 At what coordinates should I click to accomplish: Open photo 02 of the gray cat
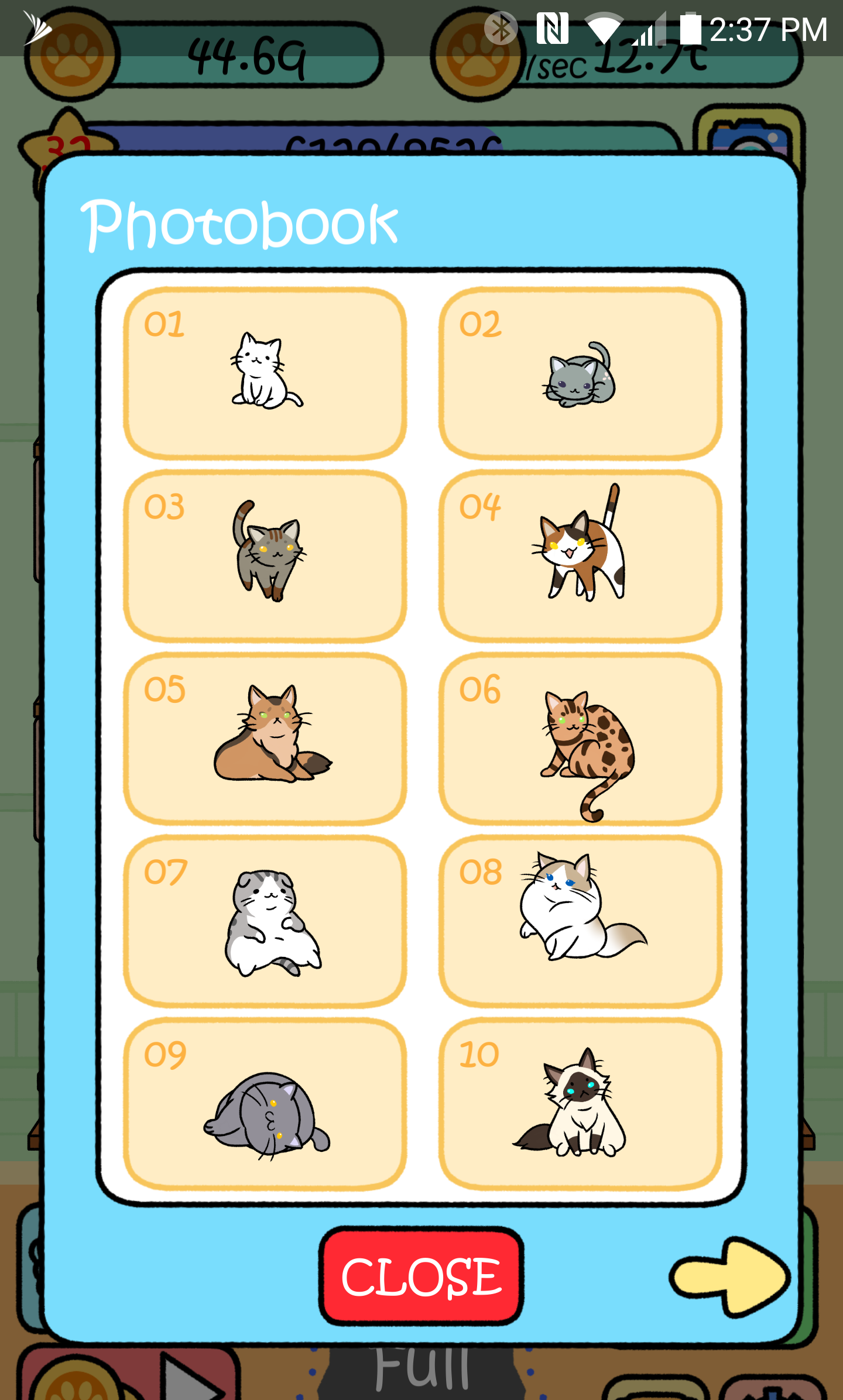pos(580,373)
